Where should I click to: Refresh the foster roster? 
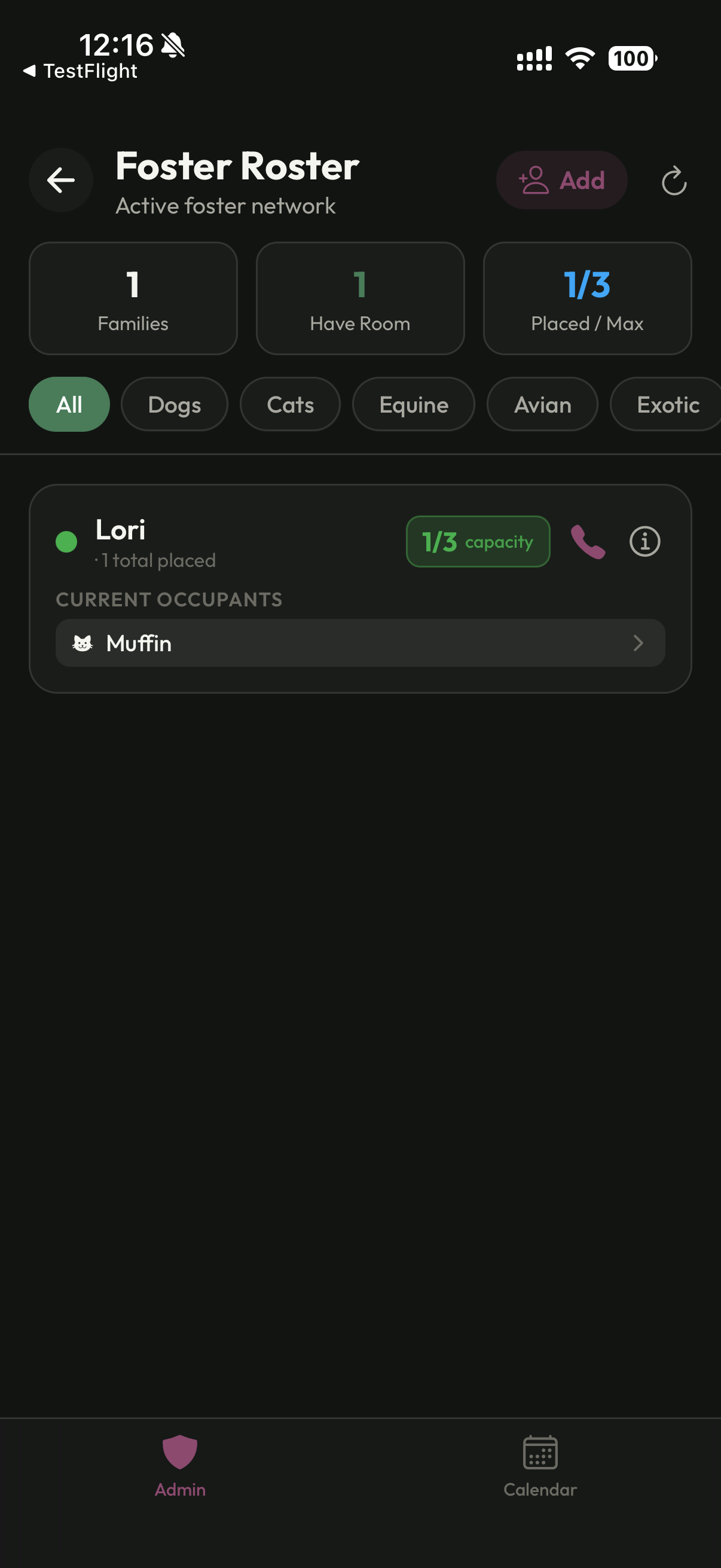click(x=674, y=181)
